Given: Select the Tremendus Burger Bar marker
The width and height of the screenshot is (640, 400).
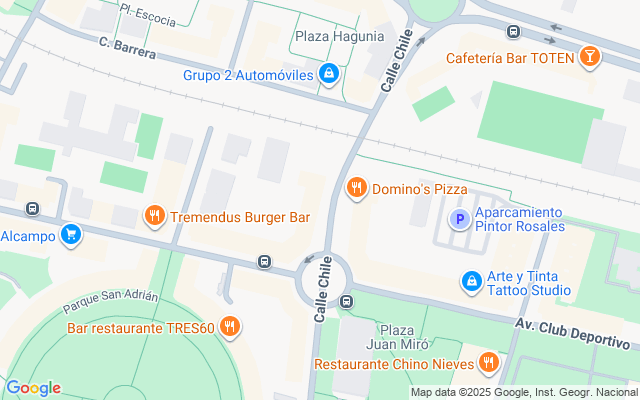Looking at the screenshot, I should 154,216.
